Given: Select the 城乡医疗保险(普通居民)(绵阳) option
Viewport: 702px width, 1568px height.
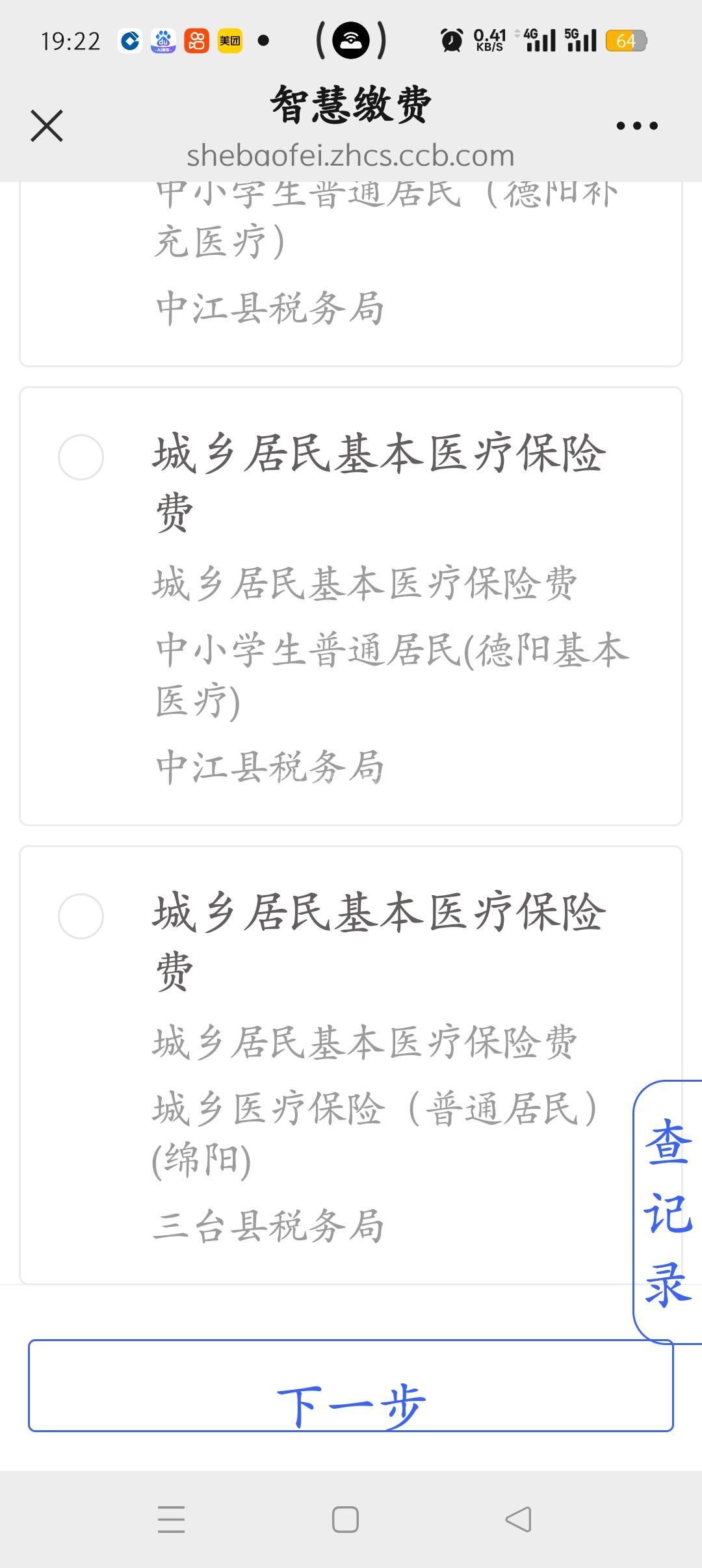Looking at the screenshot, I should (81, 917).
